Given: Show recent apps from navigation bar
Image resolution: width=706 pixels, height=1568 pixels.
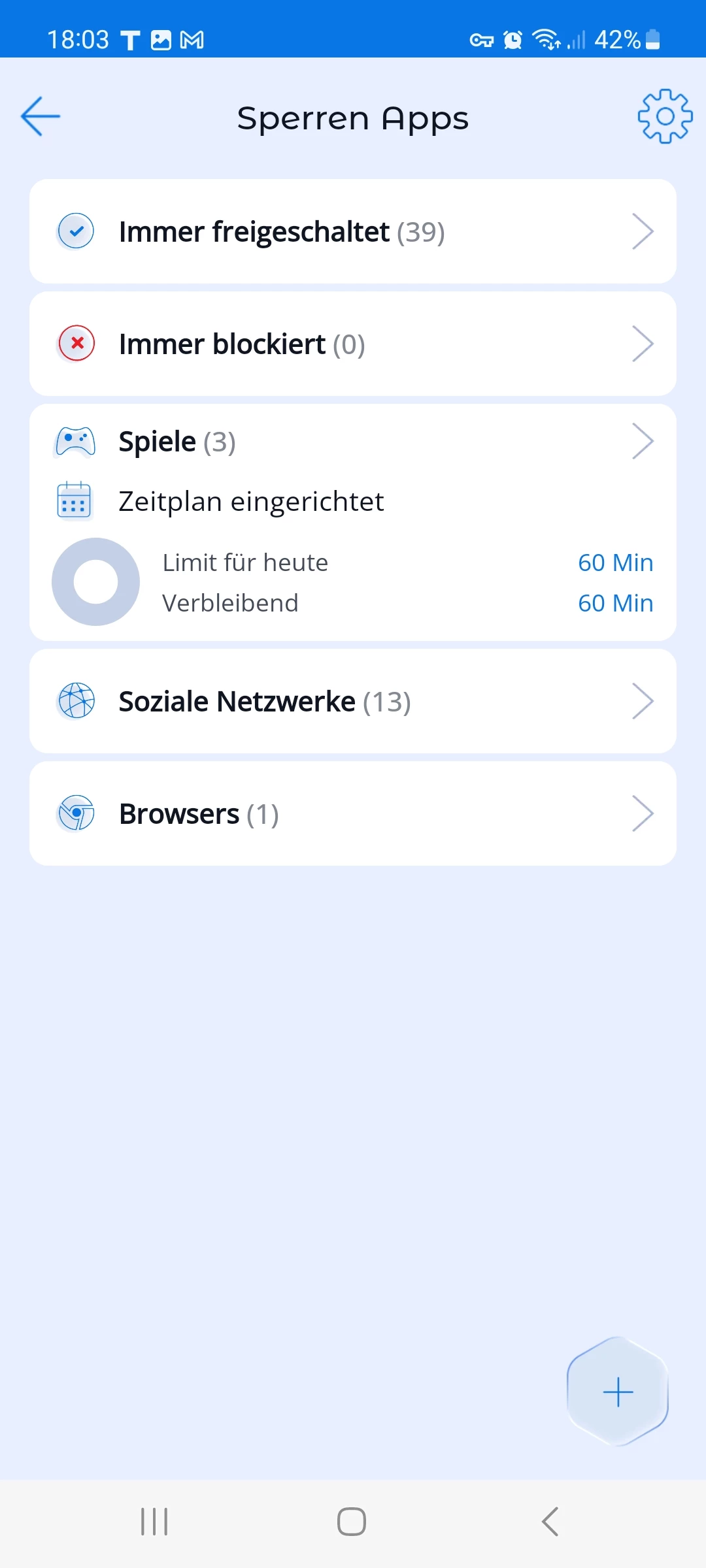Looking at the screenshot, I should pyautogui.click(x=155, y=1522).
